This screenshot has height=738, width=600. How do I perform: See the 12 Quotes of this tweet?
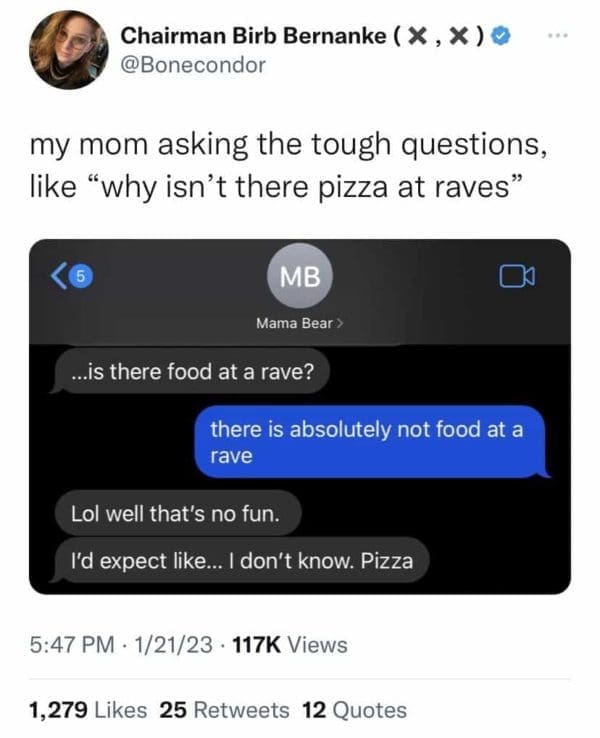[354, 710]
